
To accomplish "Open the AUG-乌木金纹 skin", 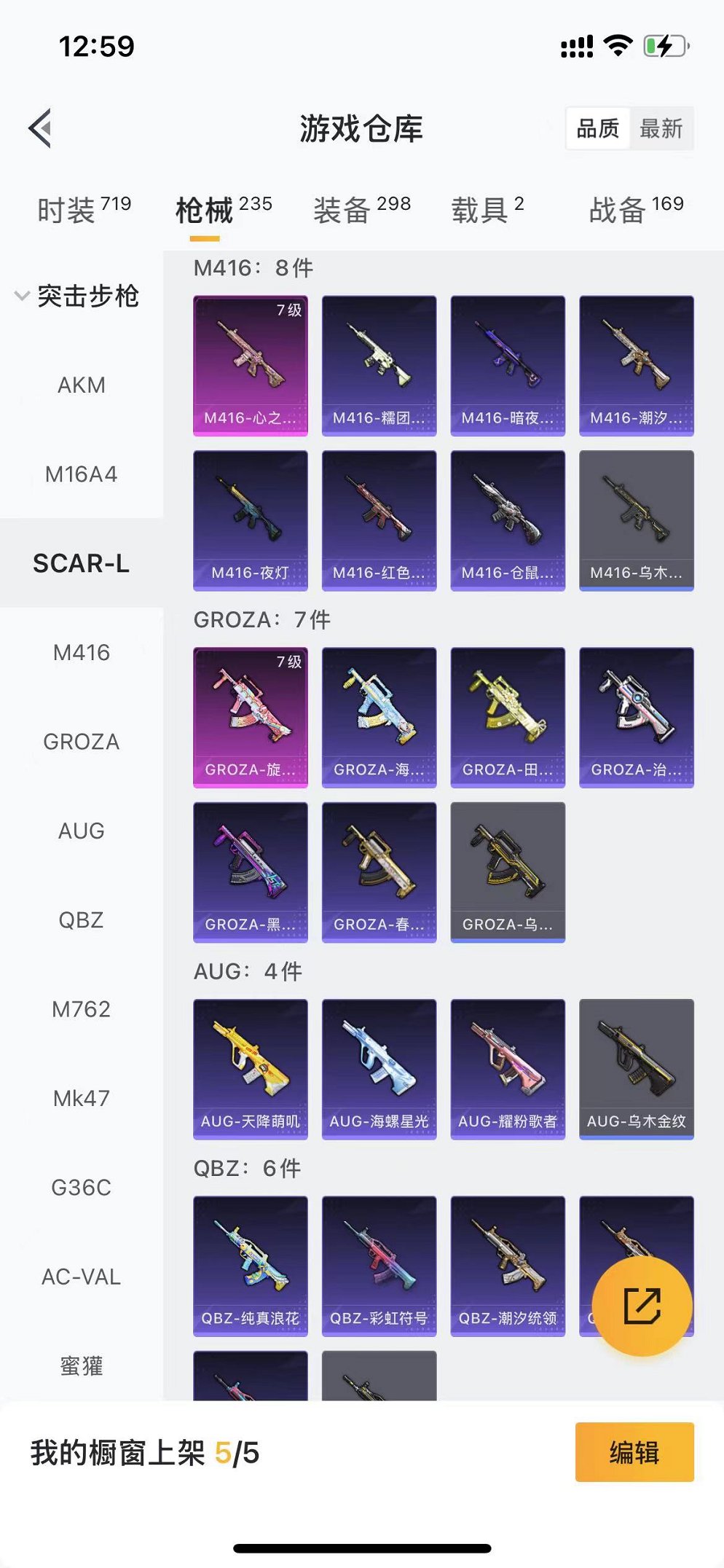I will pyautogui.click(x=636, y=1069).
